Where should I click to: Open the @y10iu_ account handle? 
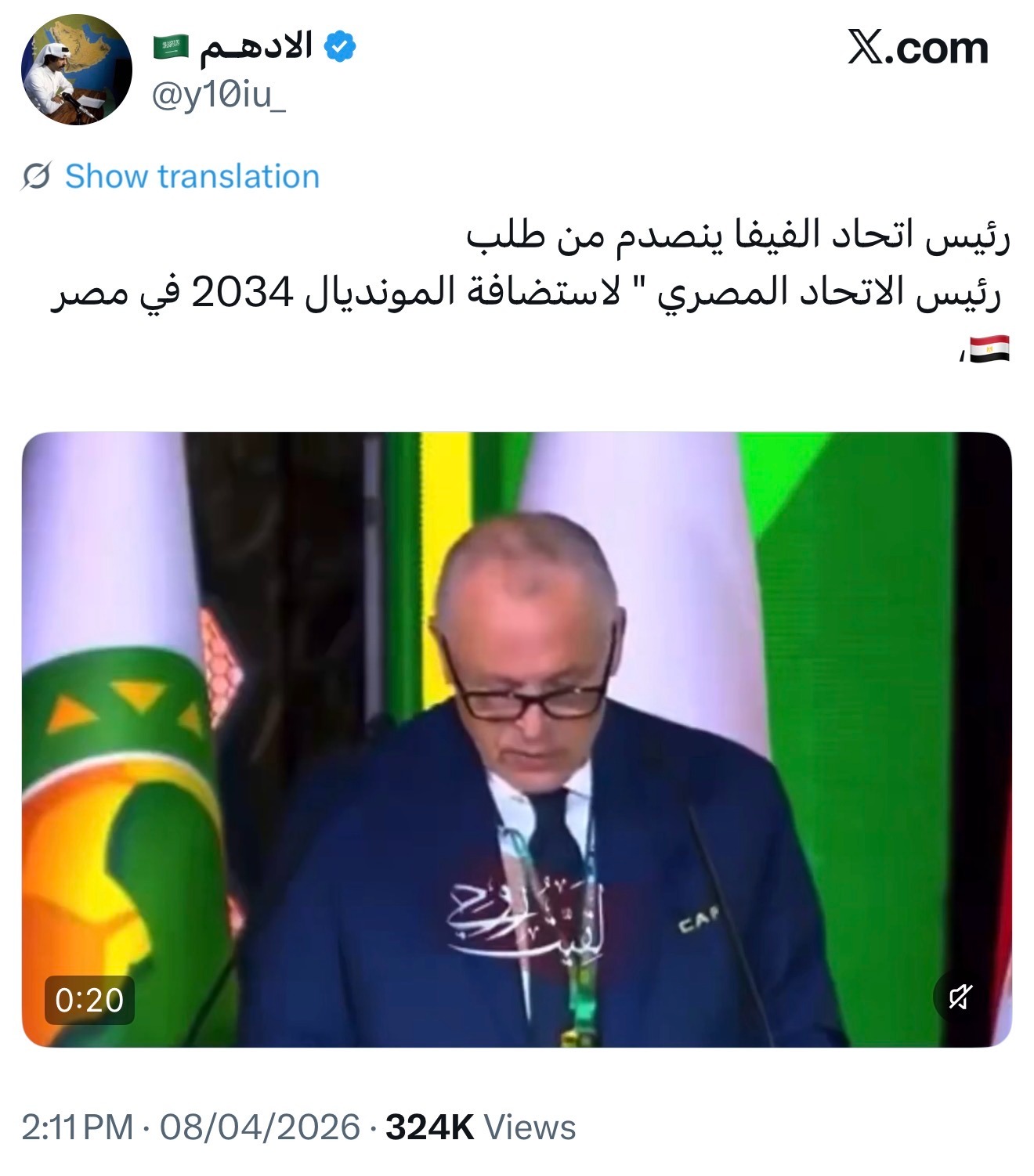pos(219,97)
